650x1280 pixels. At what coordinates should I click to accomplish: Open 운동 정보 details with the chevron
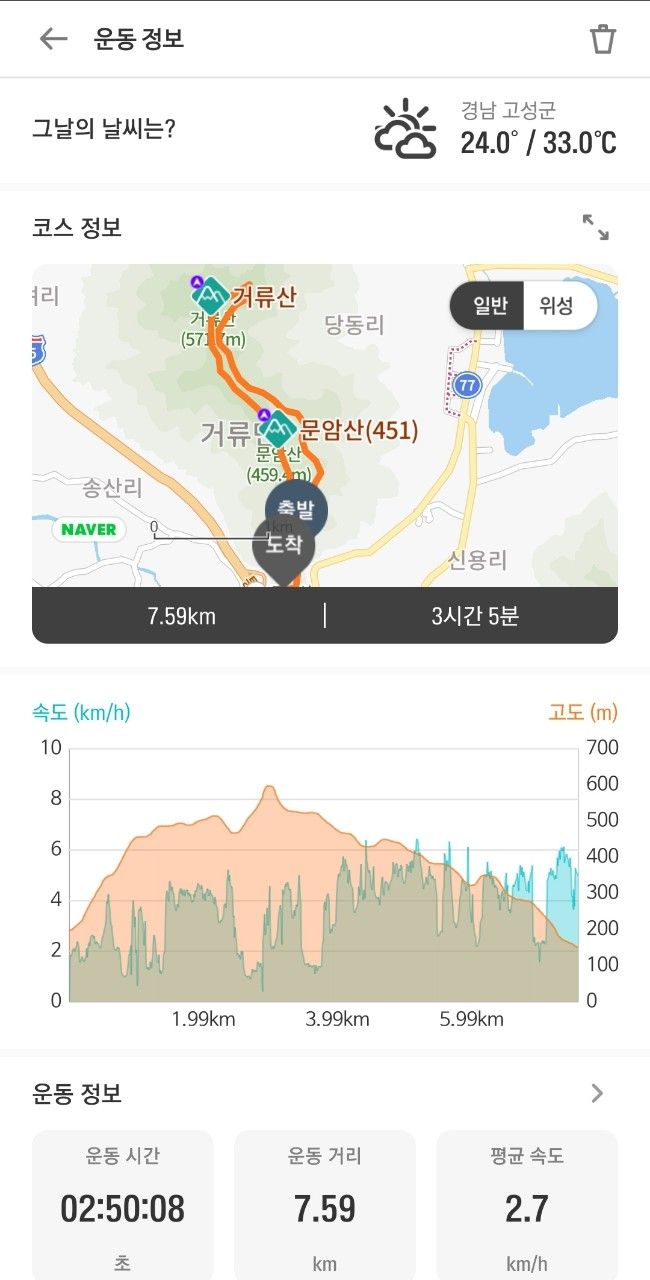point(597,1093)
